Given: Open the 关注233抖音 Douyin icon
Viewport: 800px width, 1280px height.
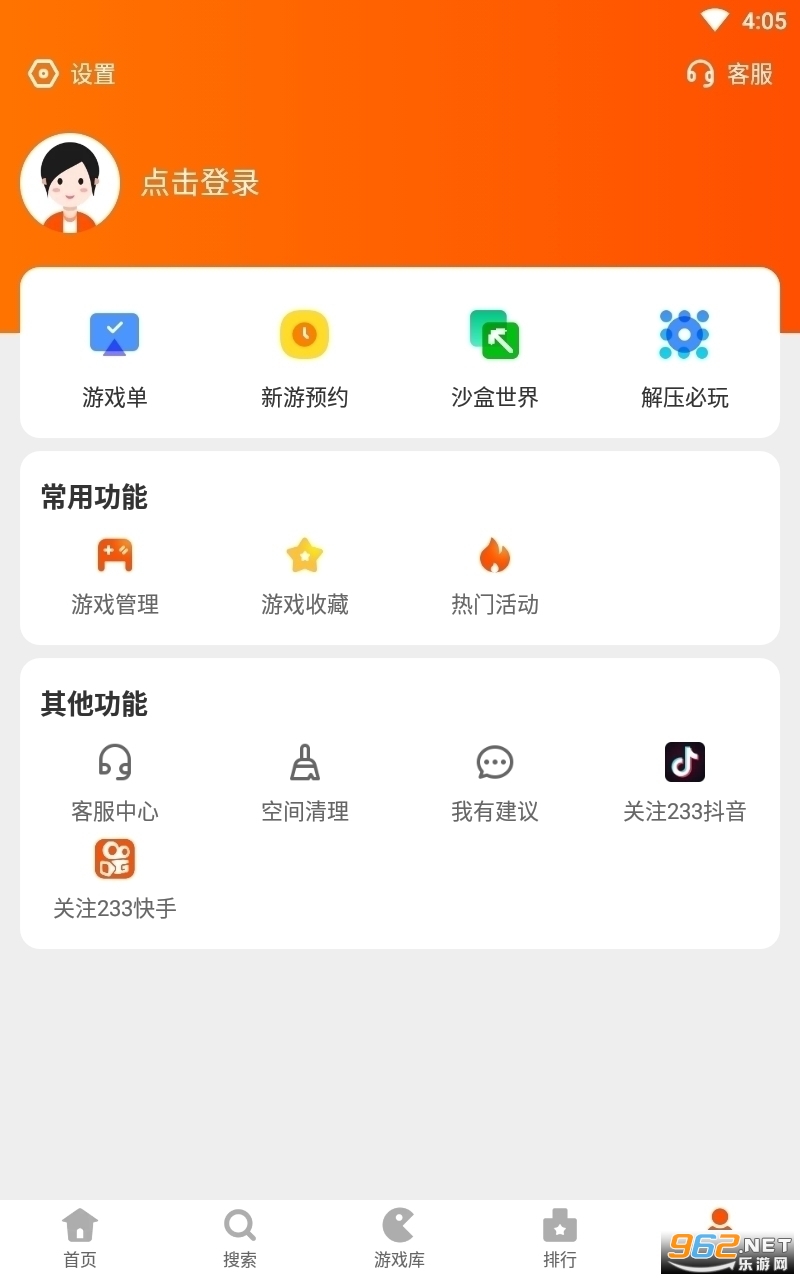Looking at the screenshot, I should click(x=684, y=762).
